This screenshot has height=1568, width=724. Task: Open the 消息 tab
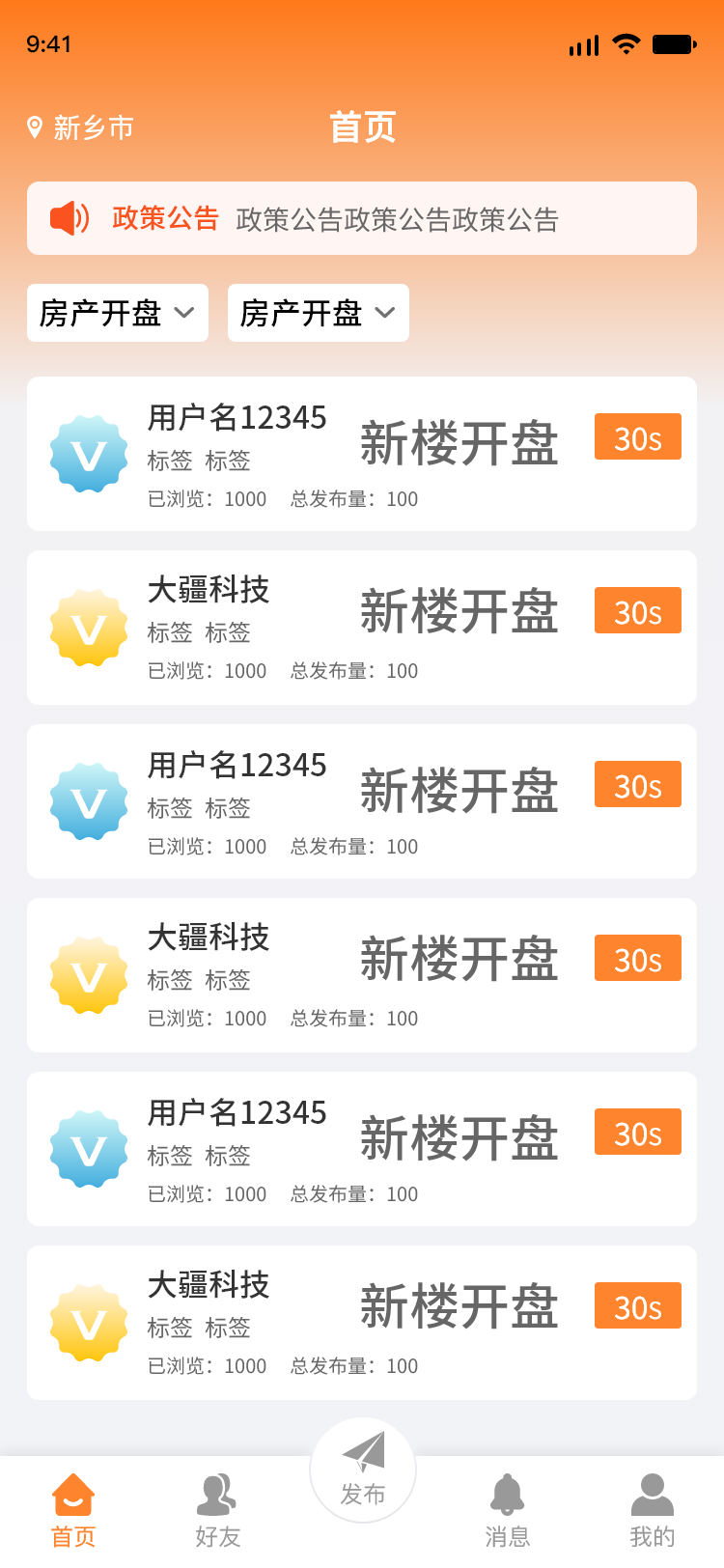[x=507, y=1510]
